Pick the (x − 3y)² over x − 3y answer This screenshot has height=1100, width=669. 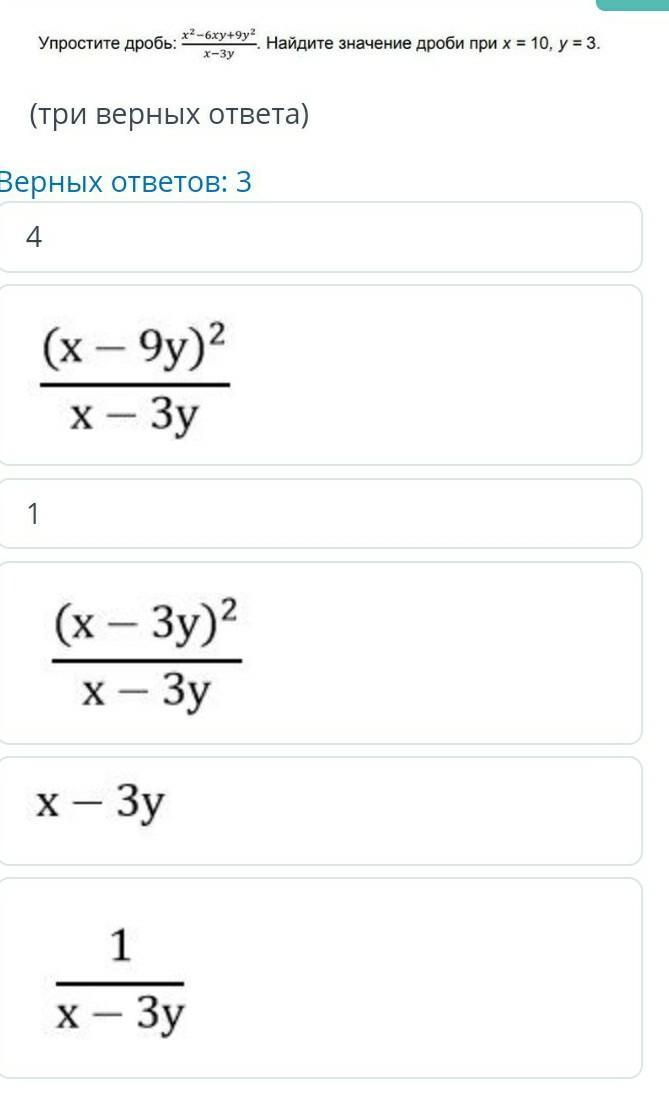[319, 653]
